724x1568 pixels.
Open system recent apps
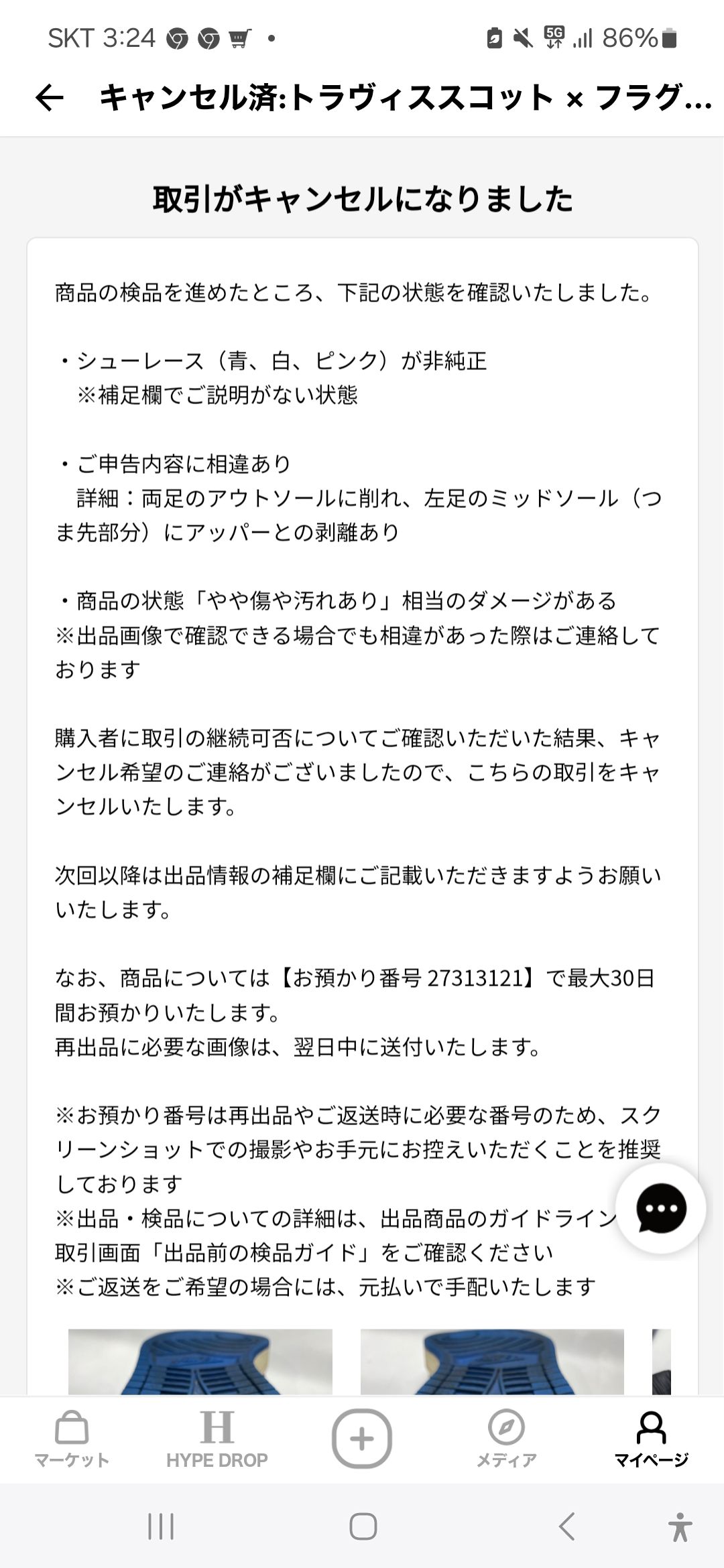coord(160,1527)
